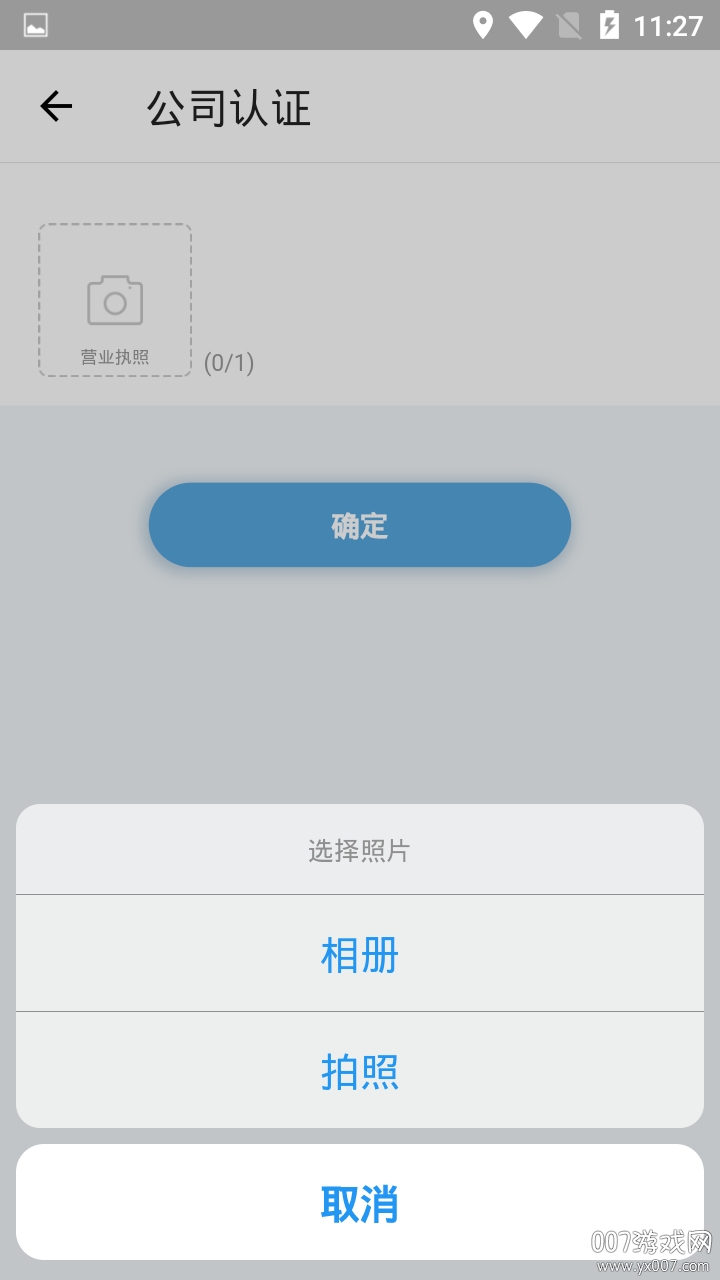Tap the Wi-Fi icon in the status bar
Viewport: 720px width, 1280px height.
(527, 24)
